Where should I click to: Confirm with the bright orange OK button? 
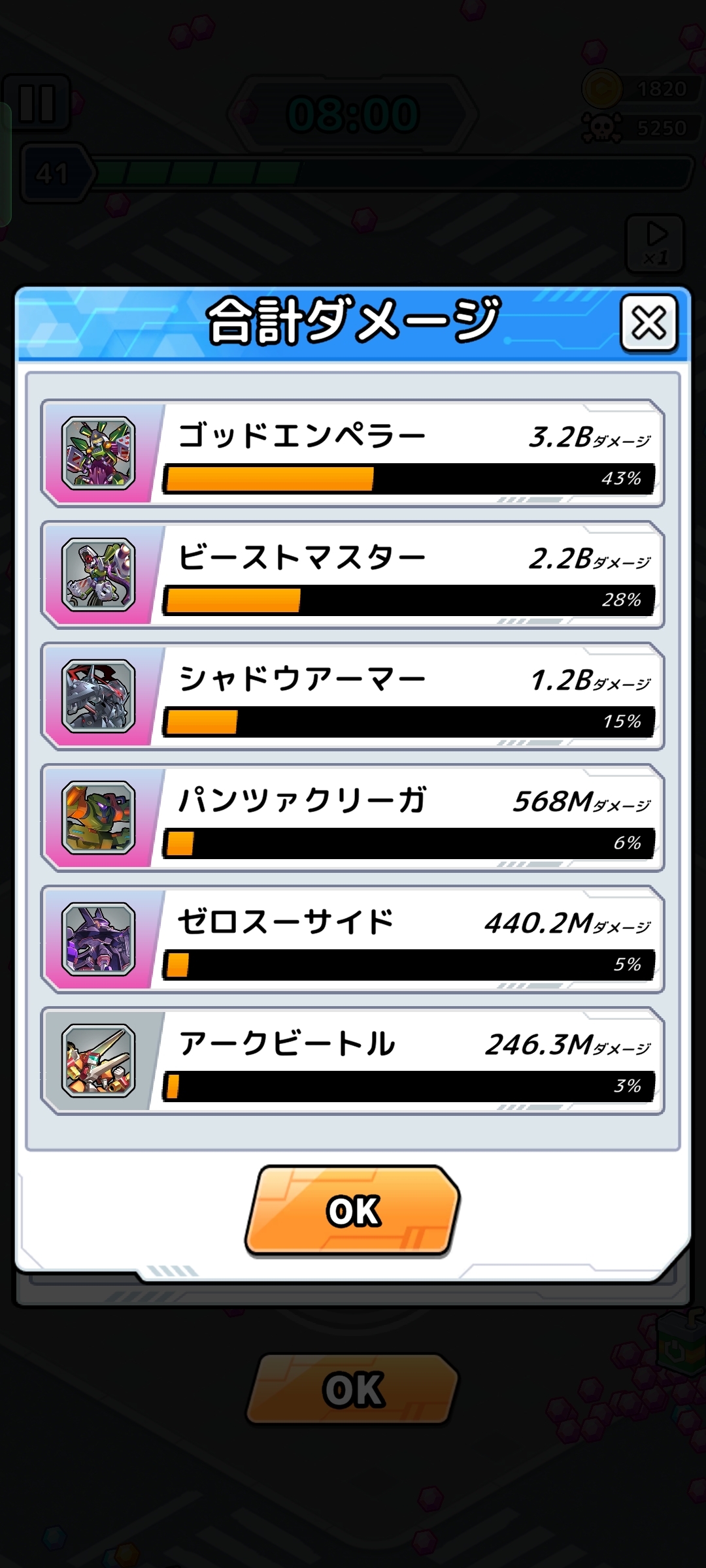pyautogui.click(x=353, y=1211)
